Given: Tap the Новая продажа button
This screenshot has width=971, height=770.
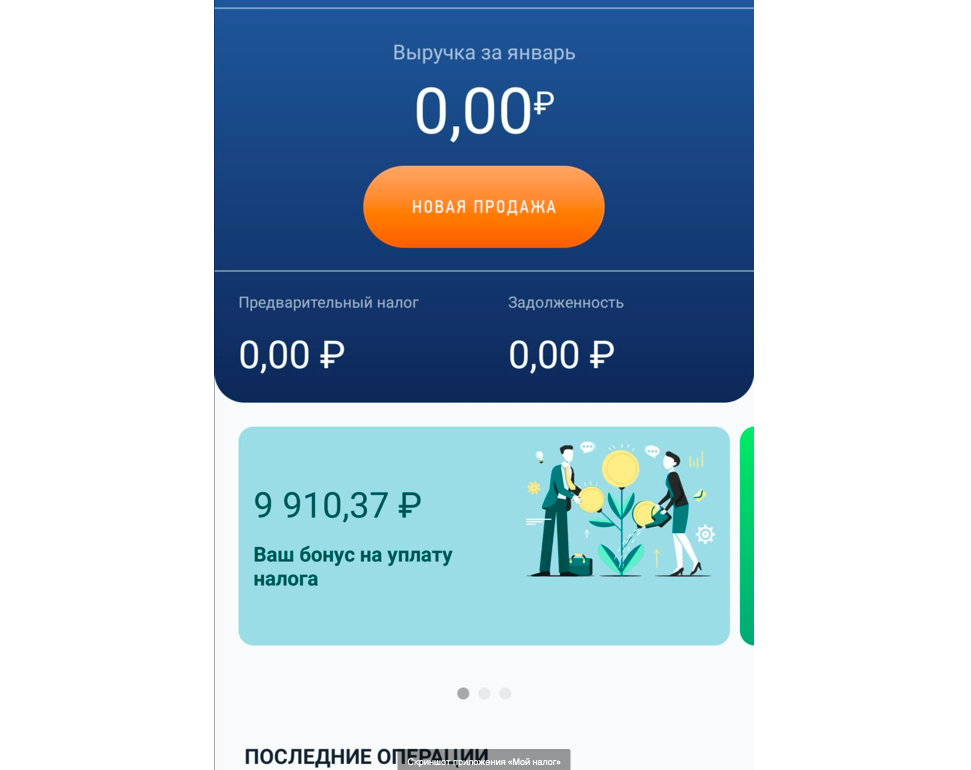Looking at the screenshot, I should 483,207.
